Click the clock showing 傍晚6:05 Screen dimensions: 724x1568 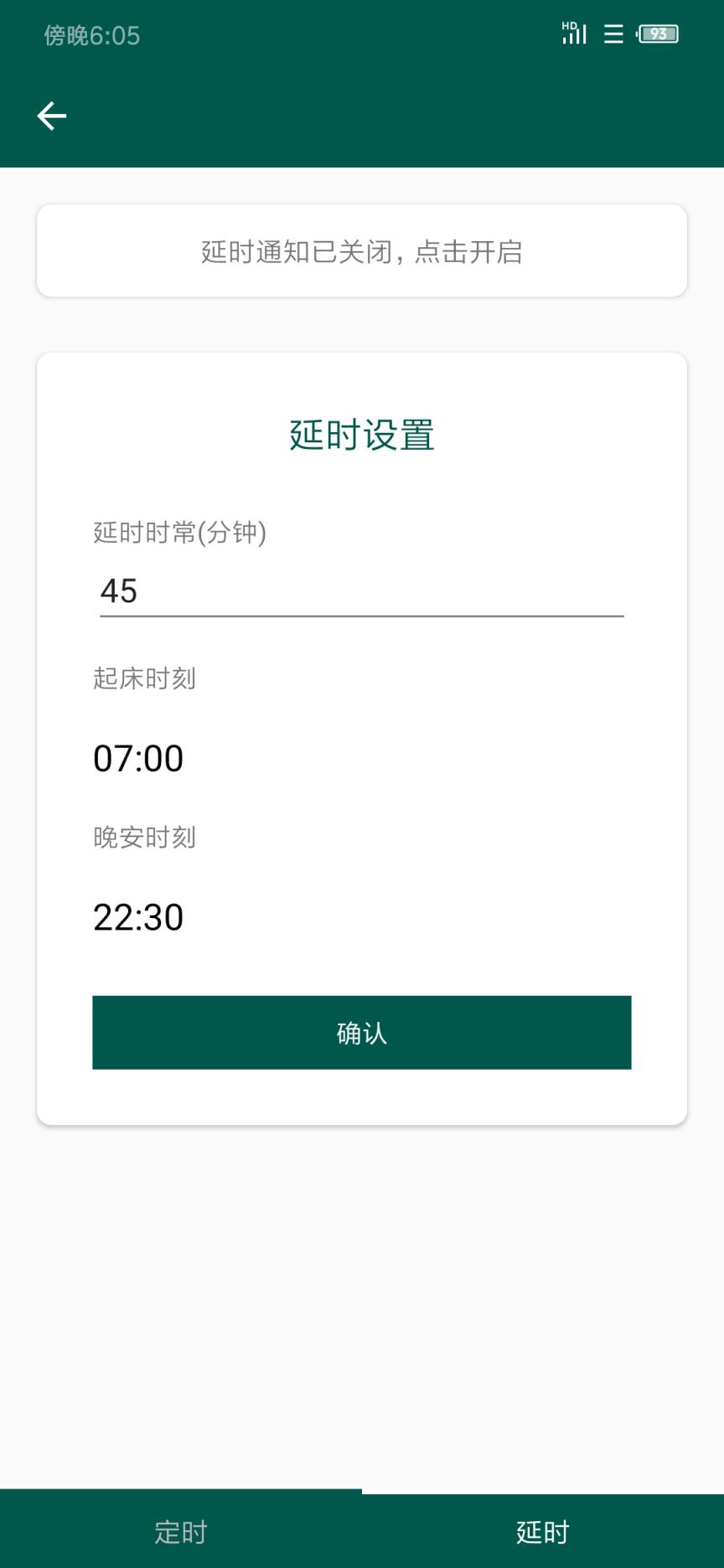pos(90,37)
